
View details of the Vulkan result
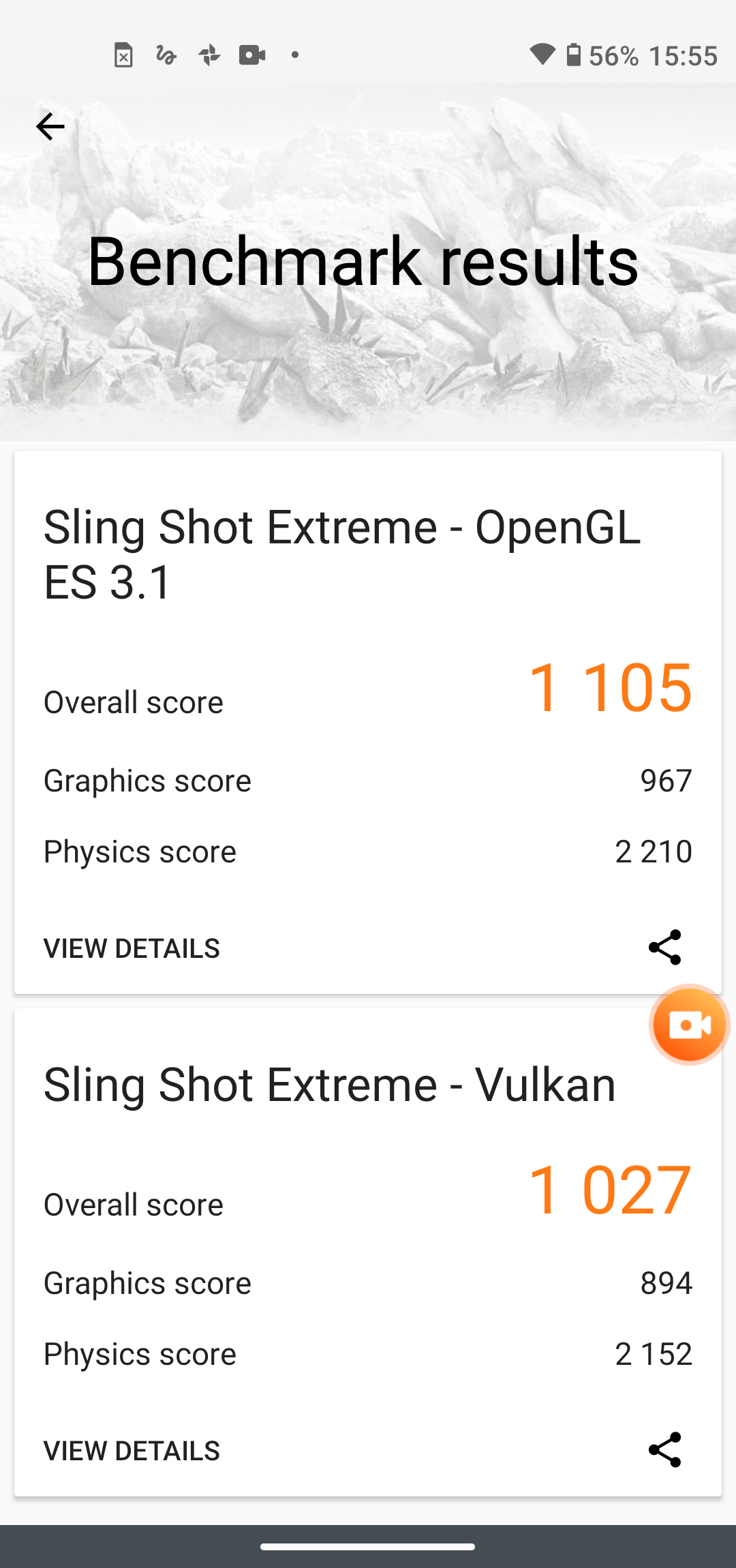pyautogui.click(x=132, y=1451)
